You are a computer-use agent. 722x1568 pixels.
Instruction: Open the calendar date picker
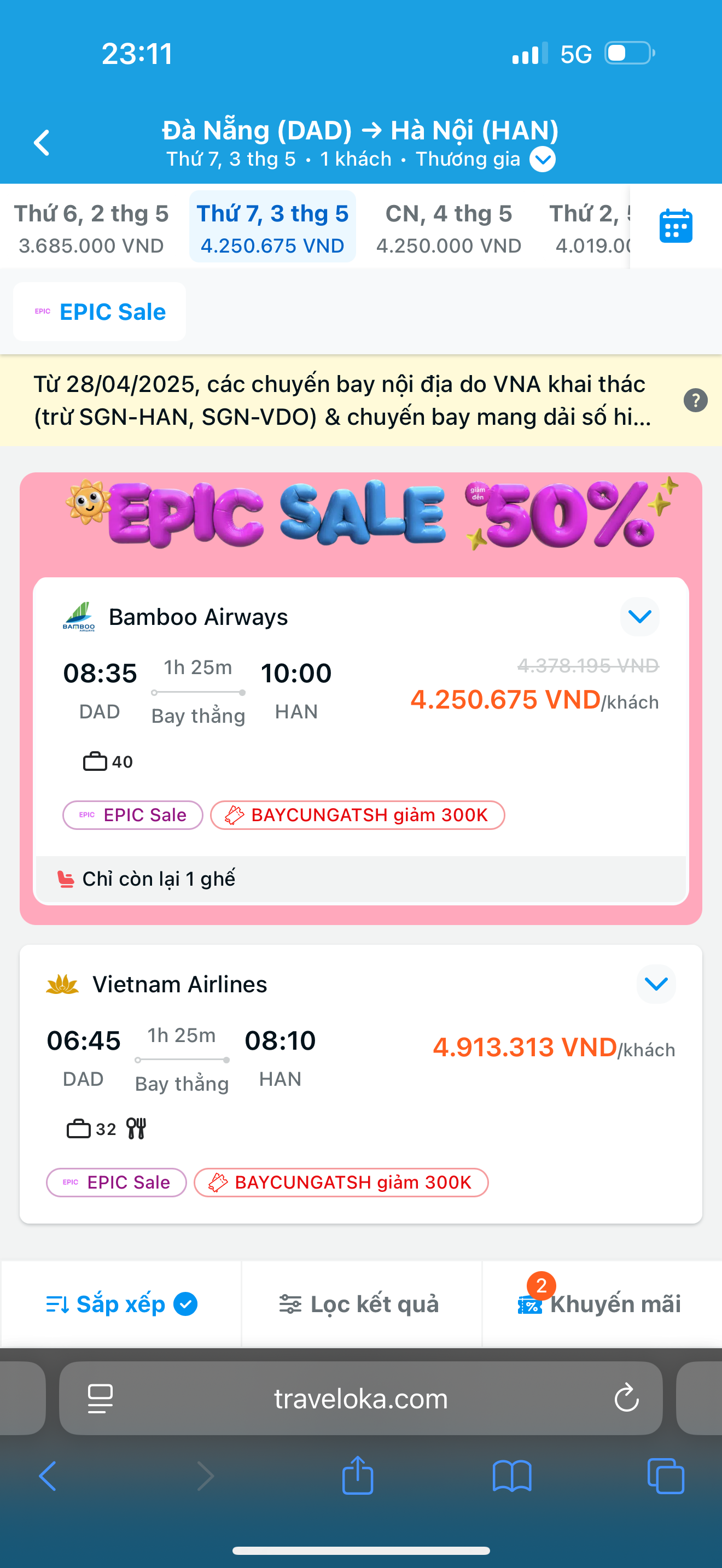click(x=676, y=226)
